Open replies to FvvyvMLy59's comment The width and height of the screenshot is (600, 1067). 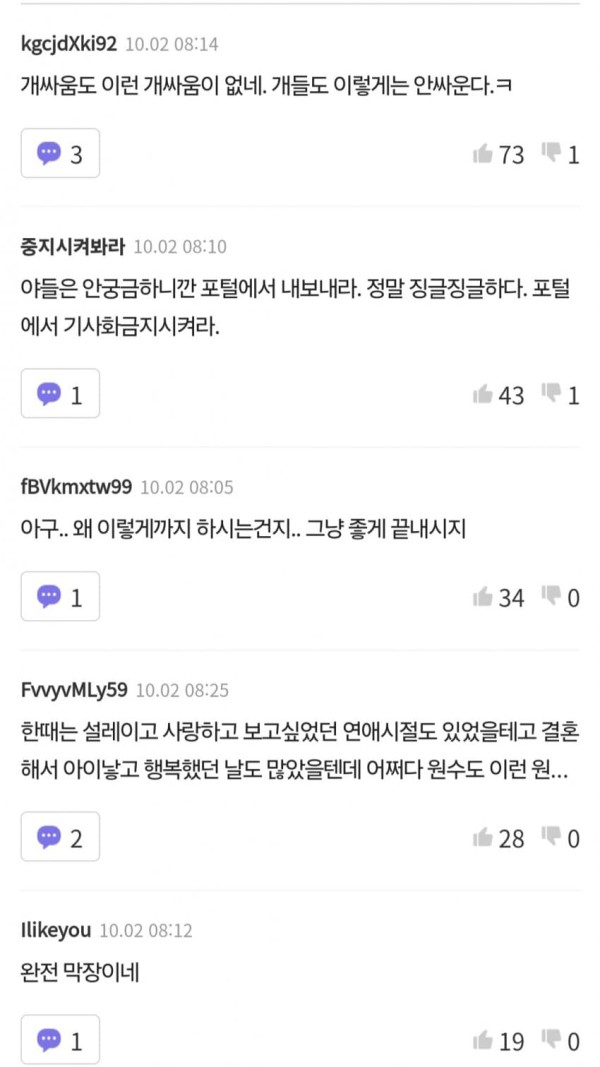60,838
